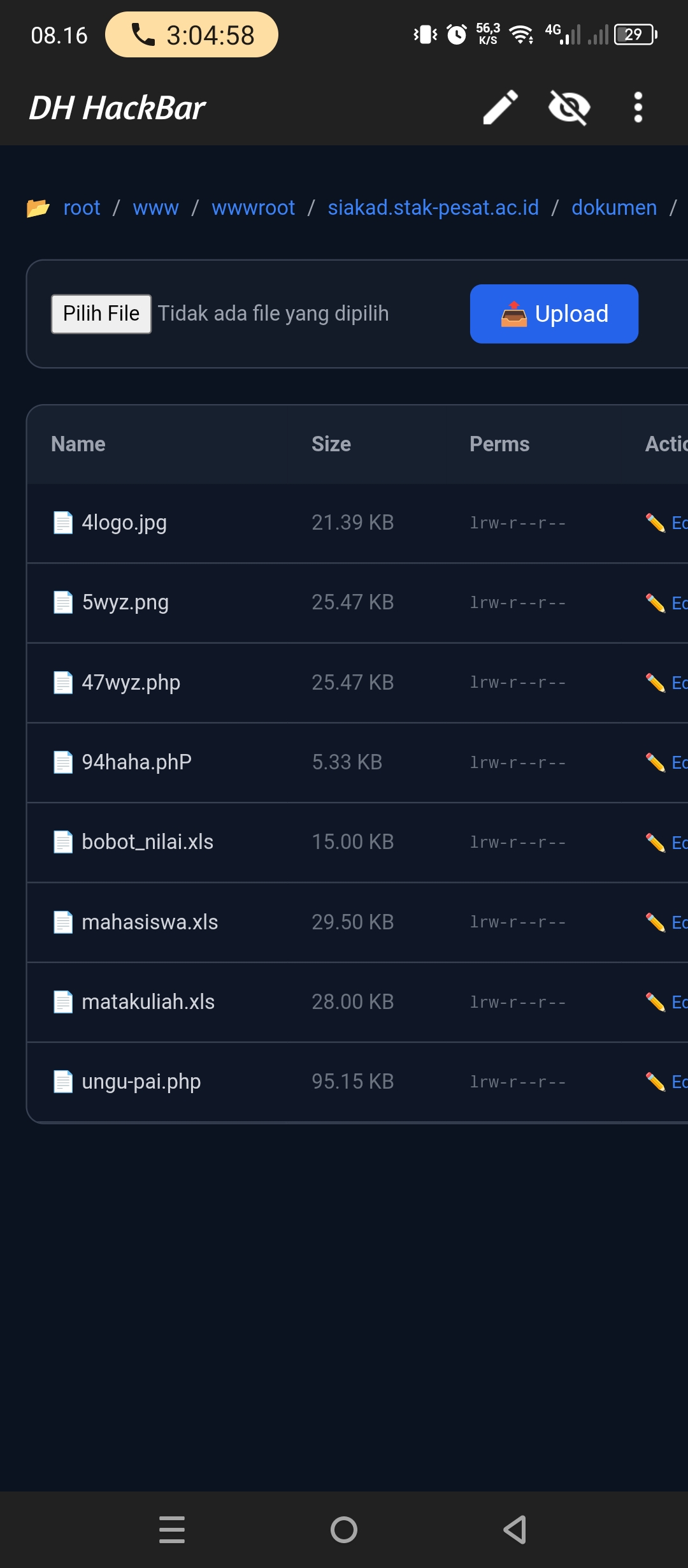Image resolution: width=688 pixels, height=1568 pixels.
Task: Go to the root folder breadcrumb
Action: coord(82,208)
